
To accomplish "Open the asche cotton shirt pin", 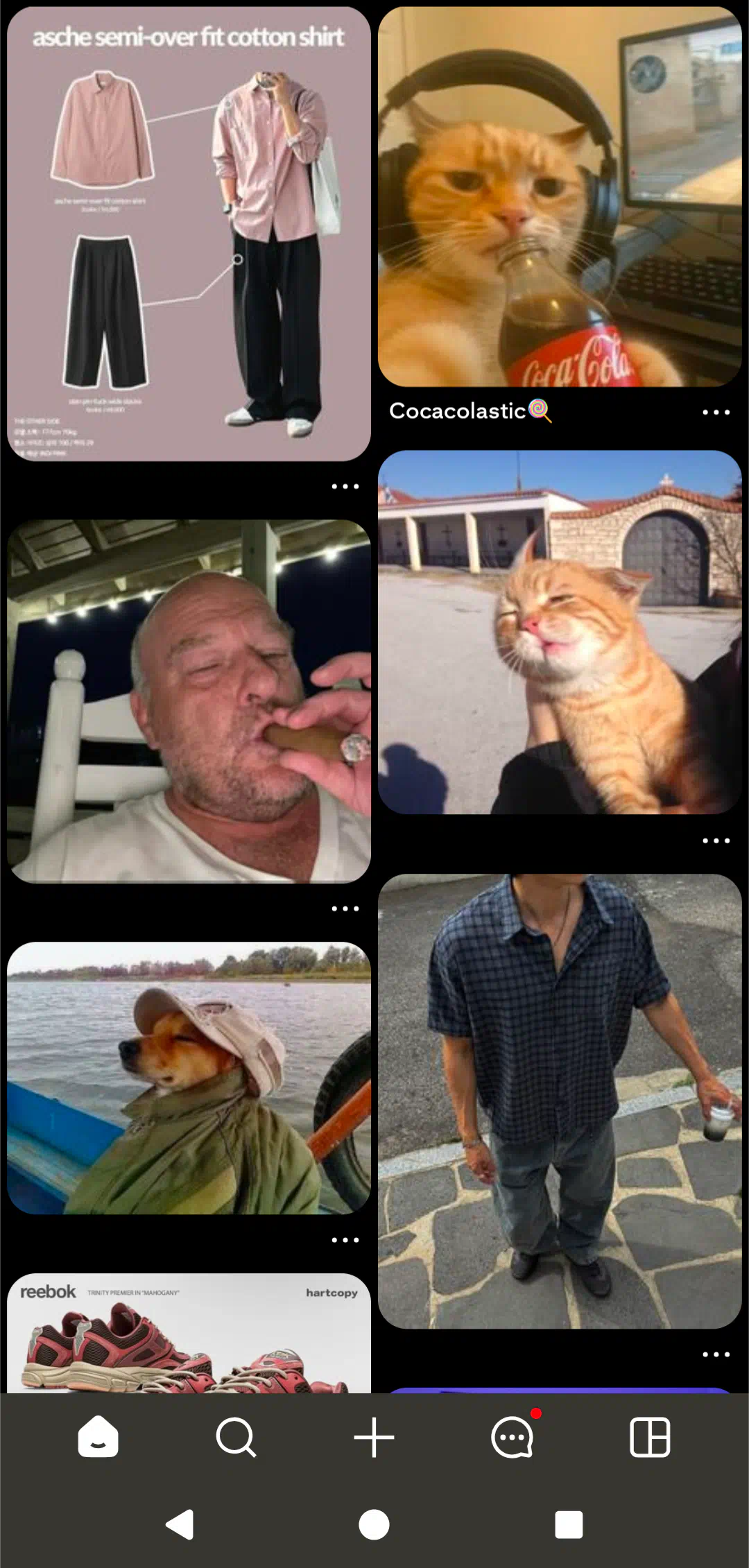I will 189,234.
